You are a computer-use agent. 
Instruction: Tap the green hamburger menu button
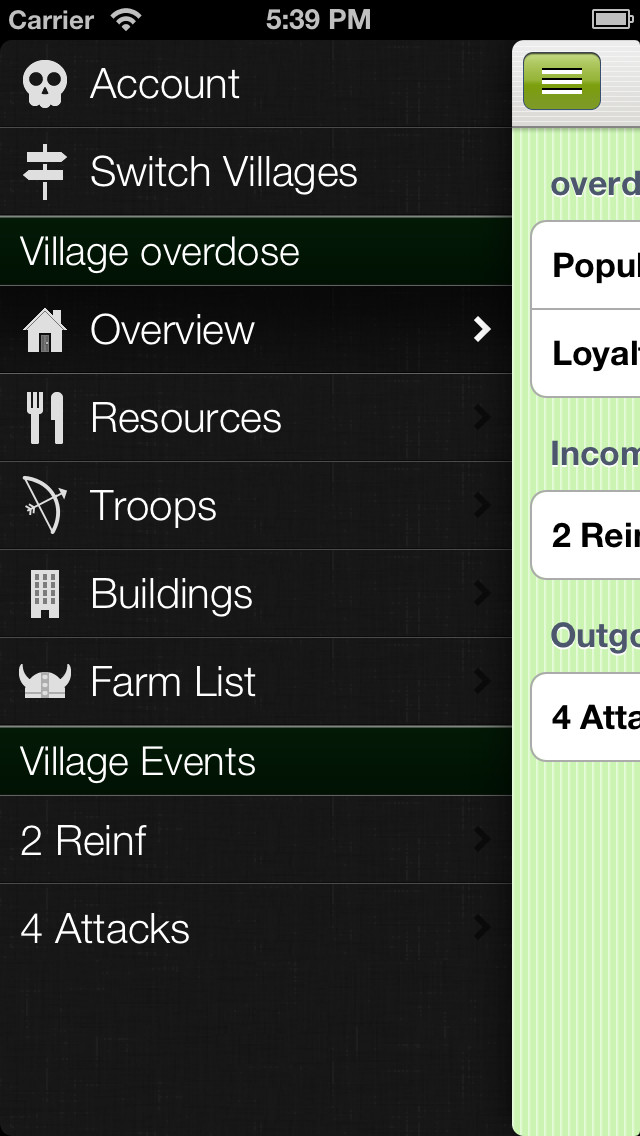tap(562, 81)
